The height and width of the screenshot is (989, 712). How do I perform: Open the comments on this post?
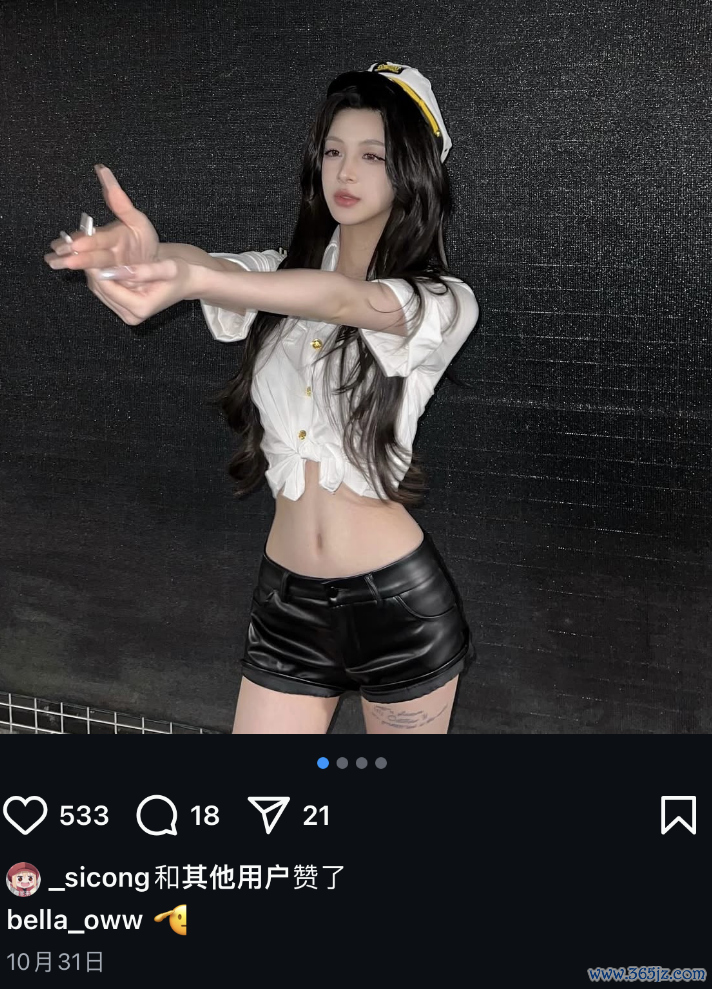click(x=157, y=815)
